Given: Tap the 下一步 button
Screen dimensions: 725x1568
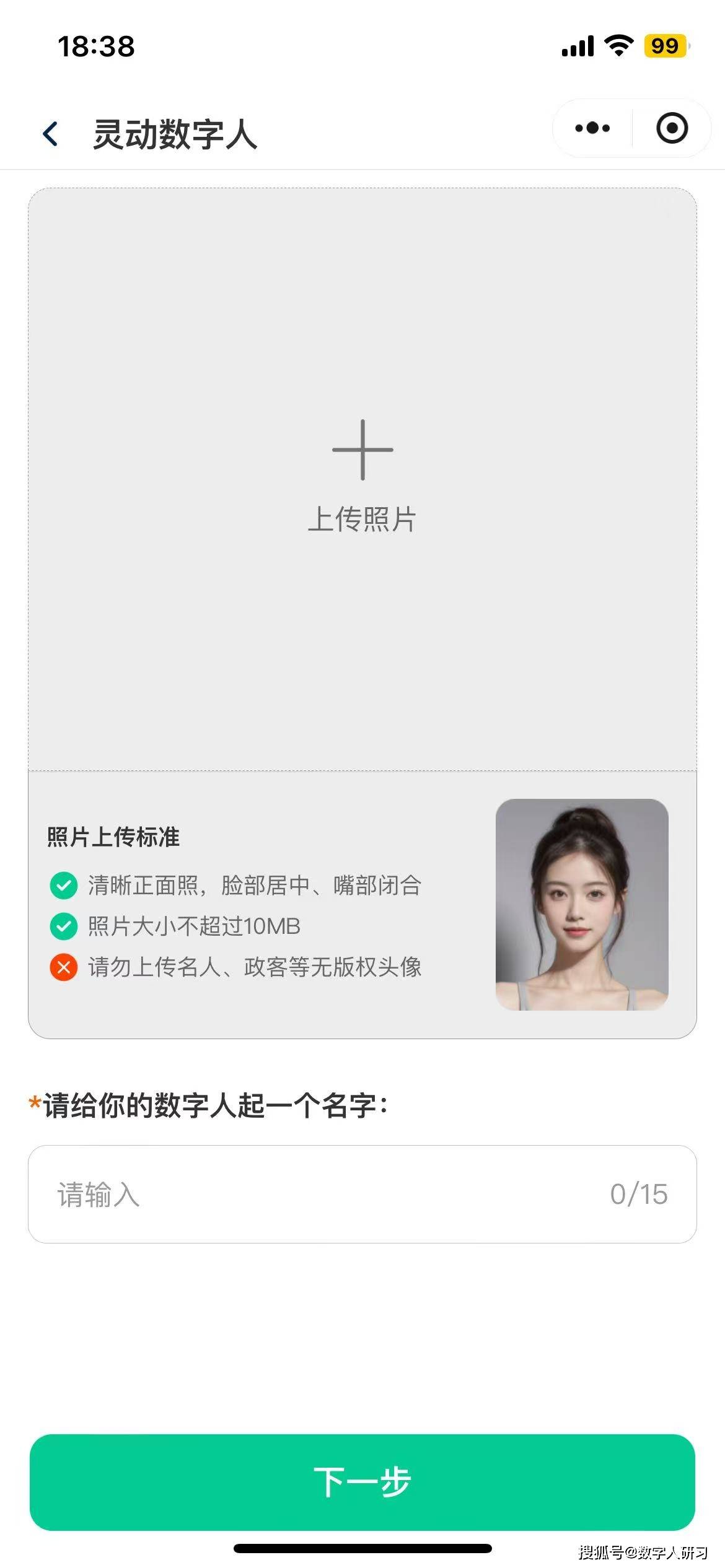Looking at the screenshot, I should [x=362, y=1482].
